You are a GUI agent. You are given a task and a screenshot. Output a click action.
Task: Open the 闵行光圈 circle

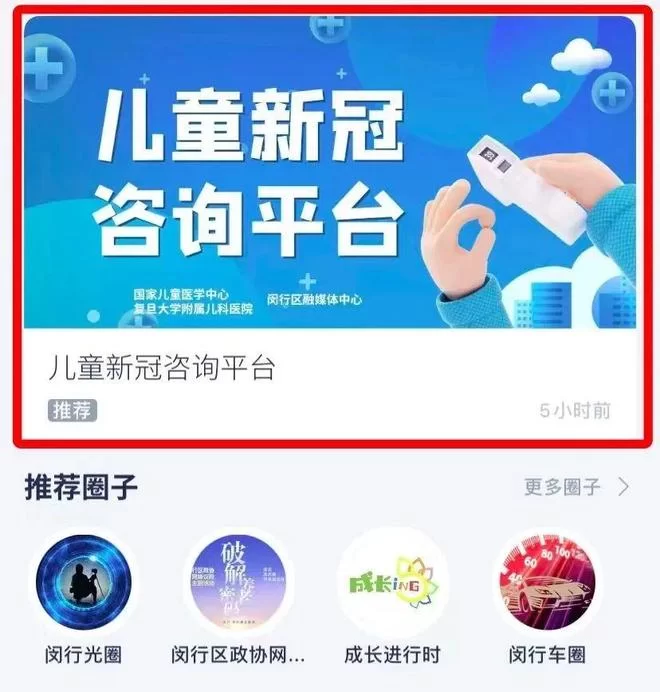pyautogui.click(x=83, y=582)
